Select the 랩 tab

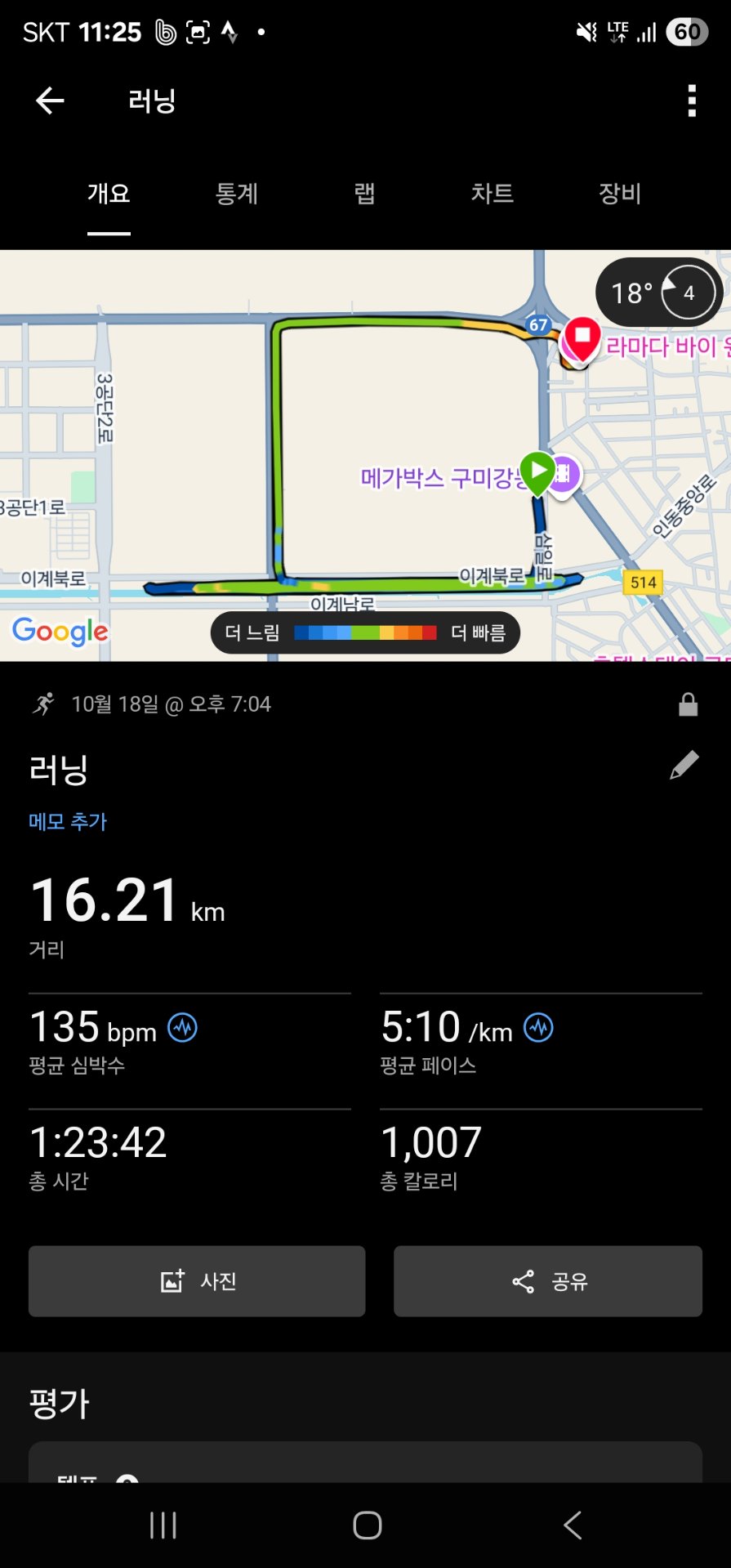[x=364, y=194]
